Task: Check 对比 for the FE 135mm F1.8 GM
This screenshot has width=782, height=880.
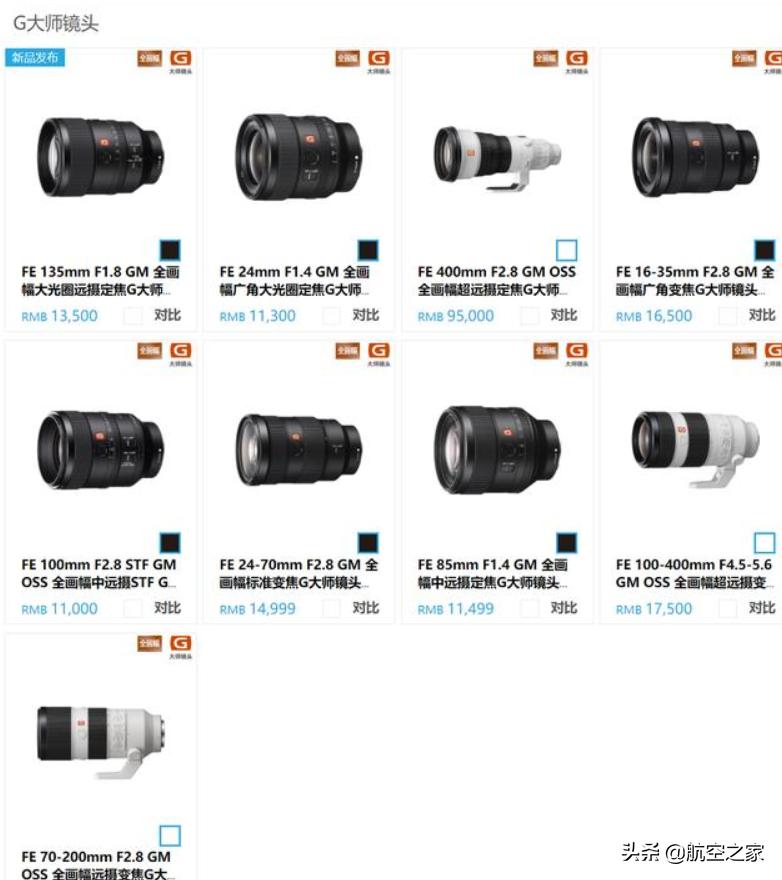Action: [x=133, y=316]
